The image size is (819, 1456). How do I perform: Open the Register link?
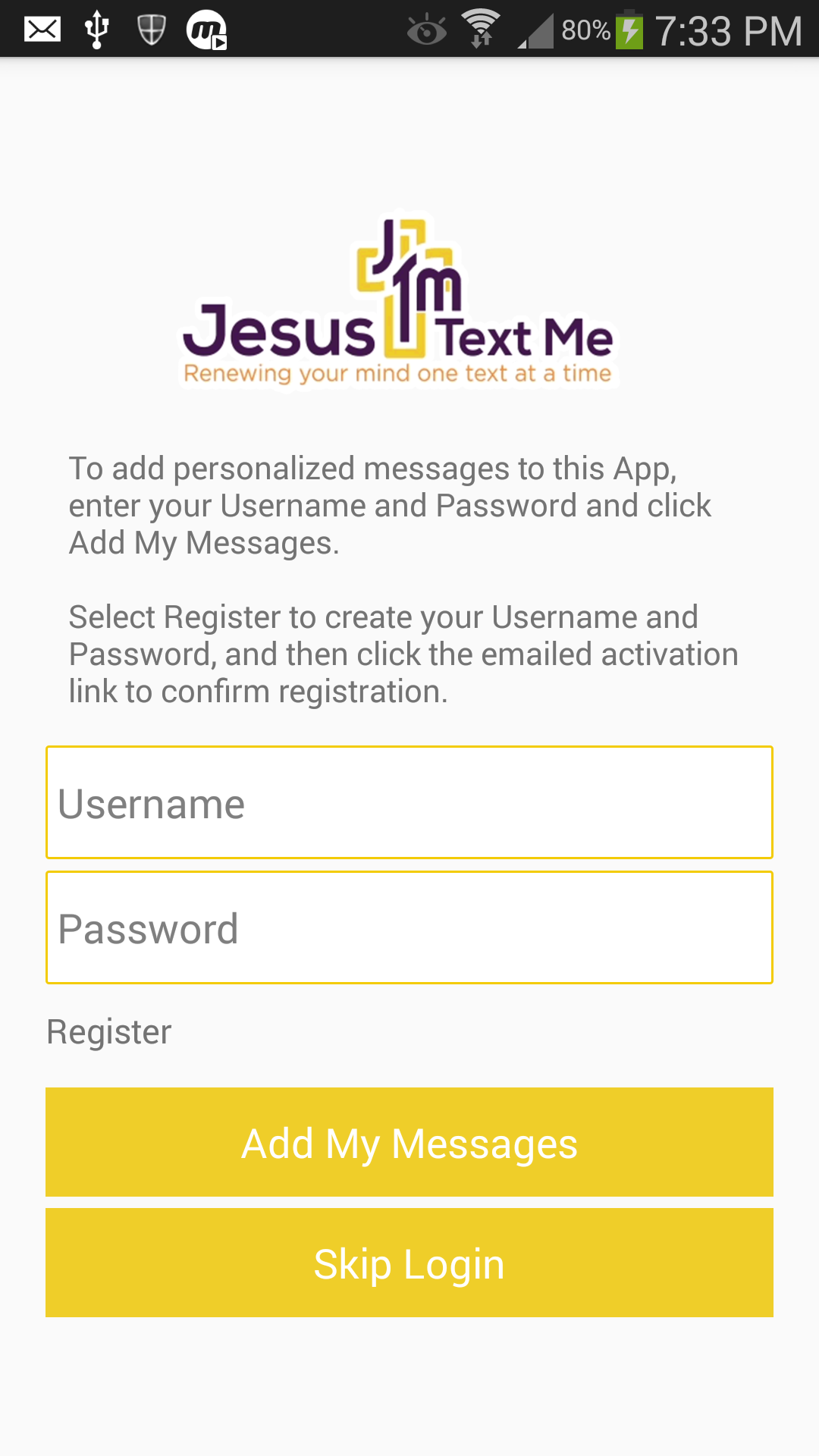pos(109,1032)
